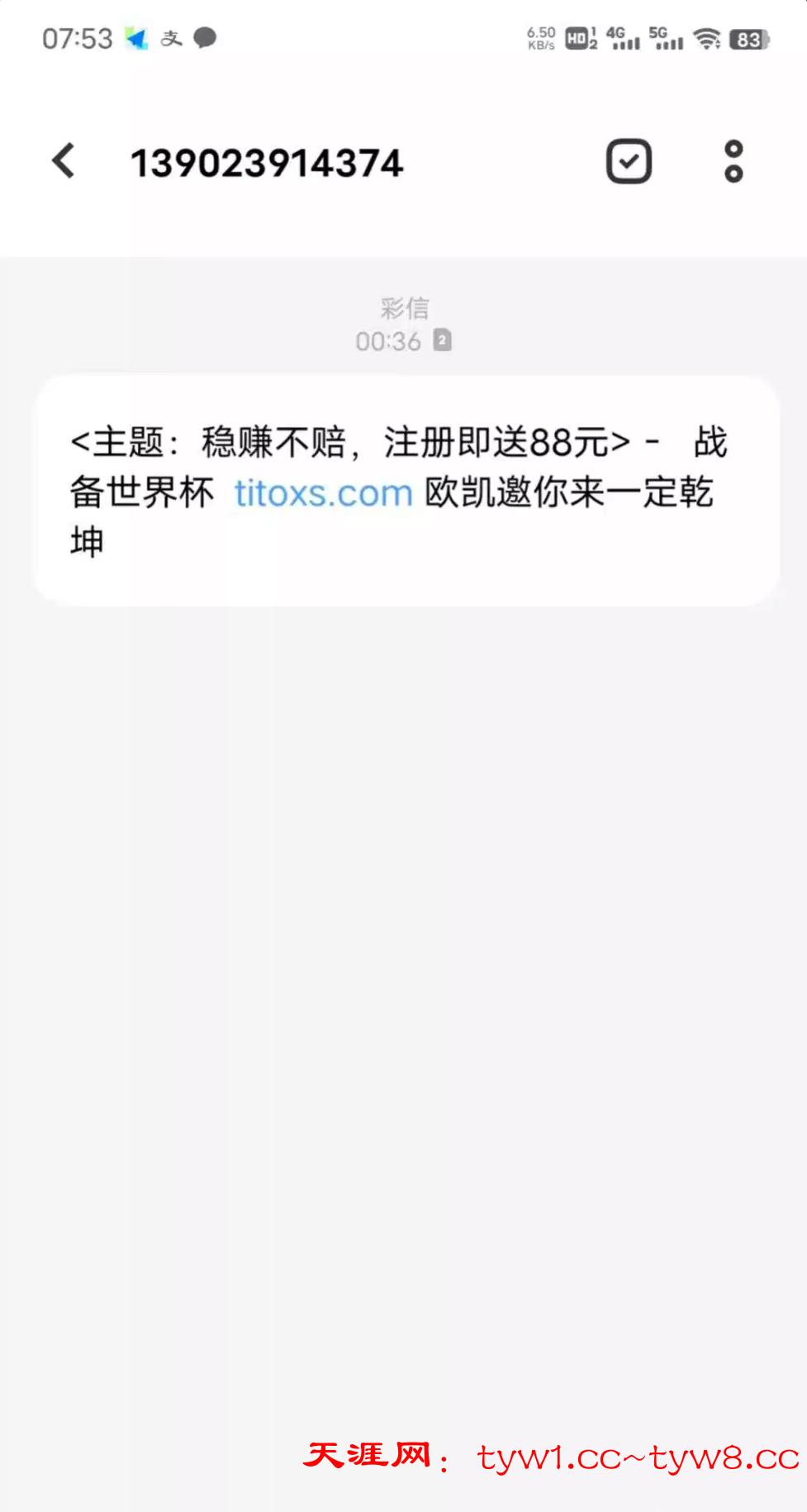Screen dimensions: 807x1512
Task: Open the titoxs.com link
Action: click(x=323, y=494)
